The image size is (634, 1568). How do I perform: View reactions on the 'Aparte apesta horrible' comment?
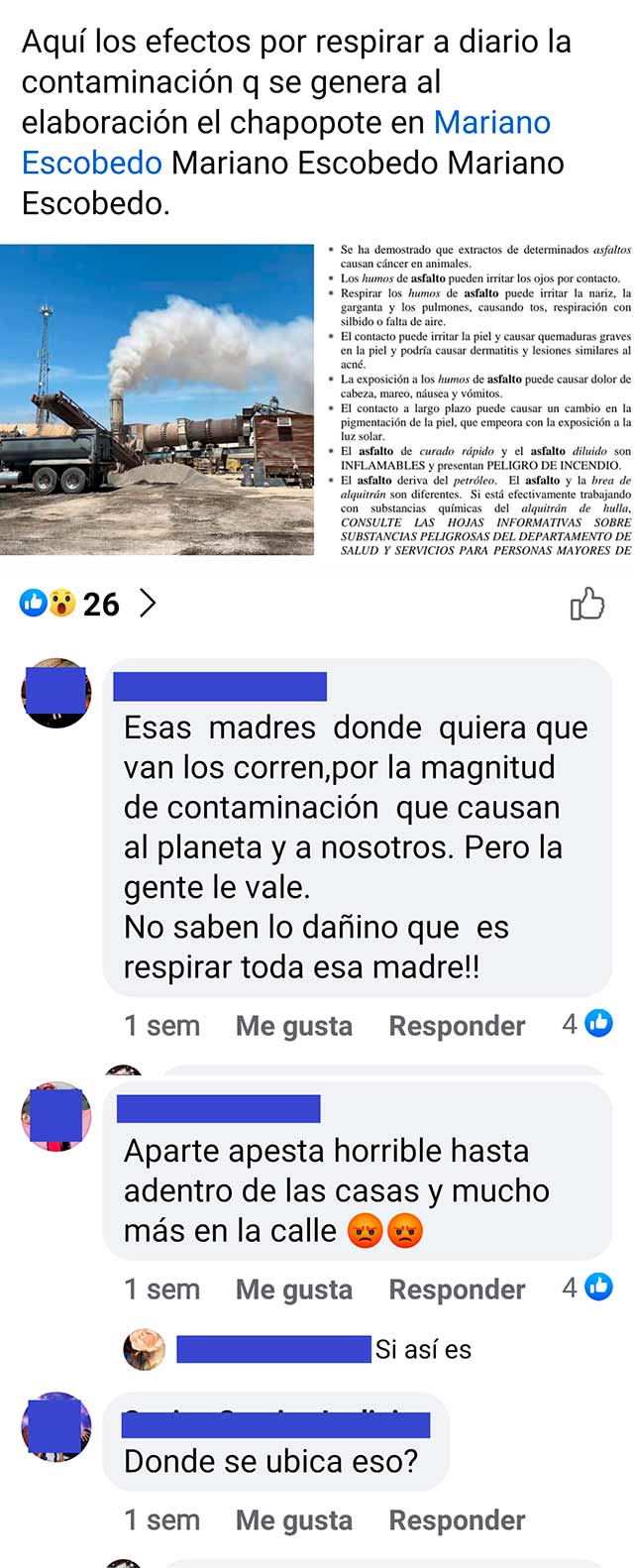point(587,1288)
